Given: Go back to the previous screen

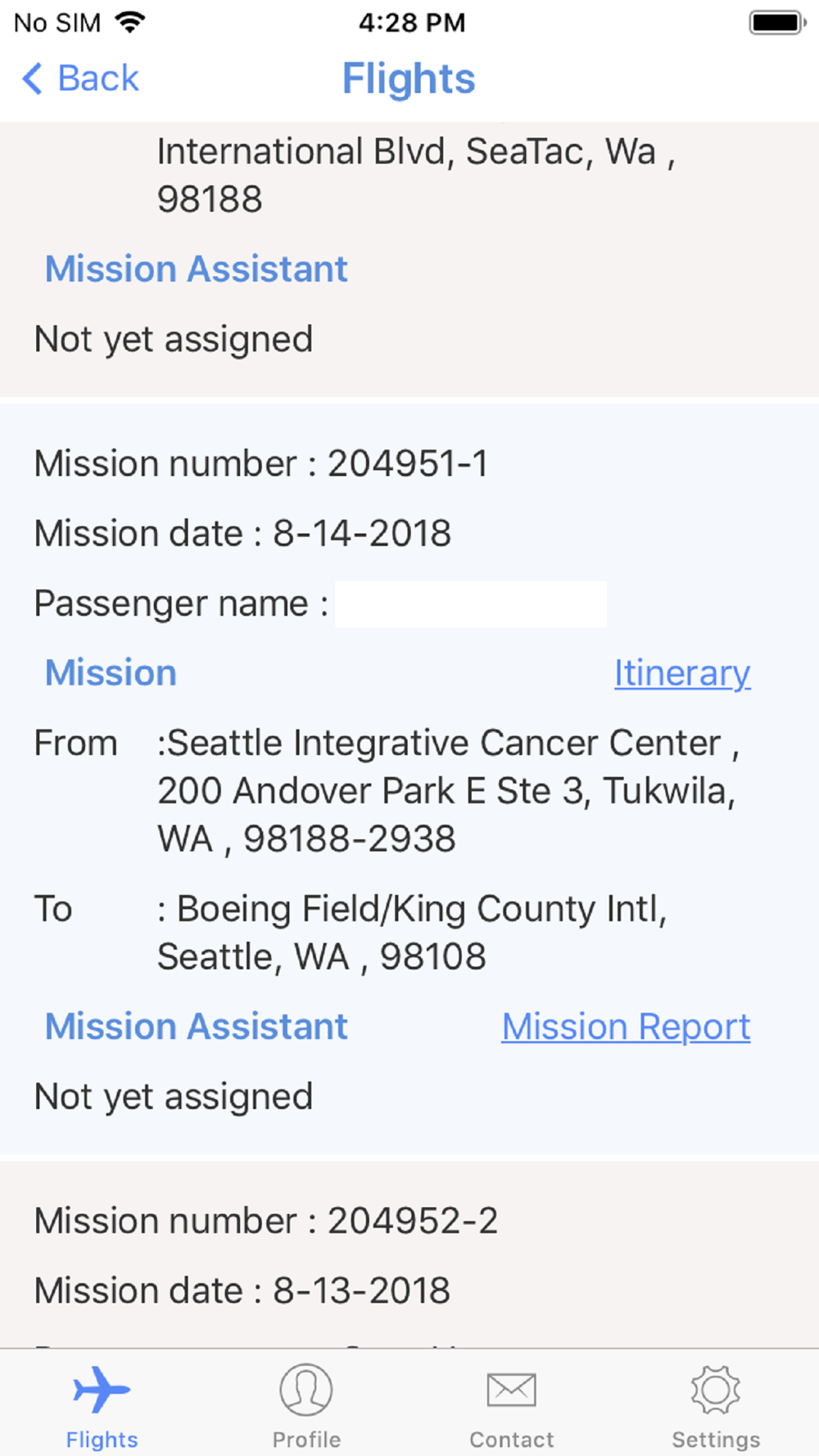Looking at the screenshot, I should tap(79, 79).
